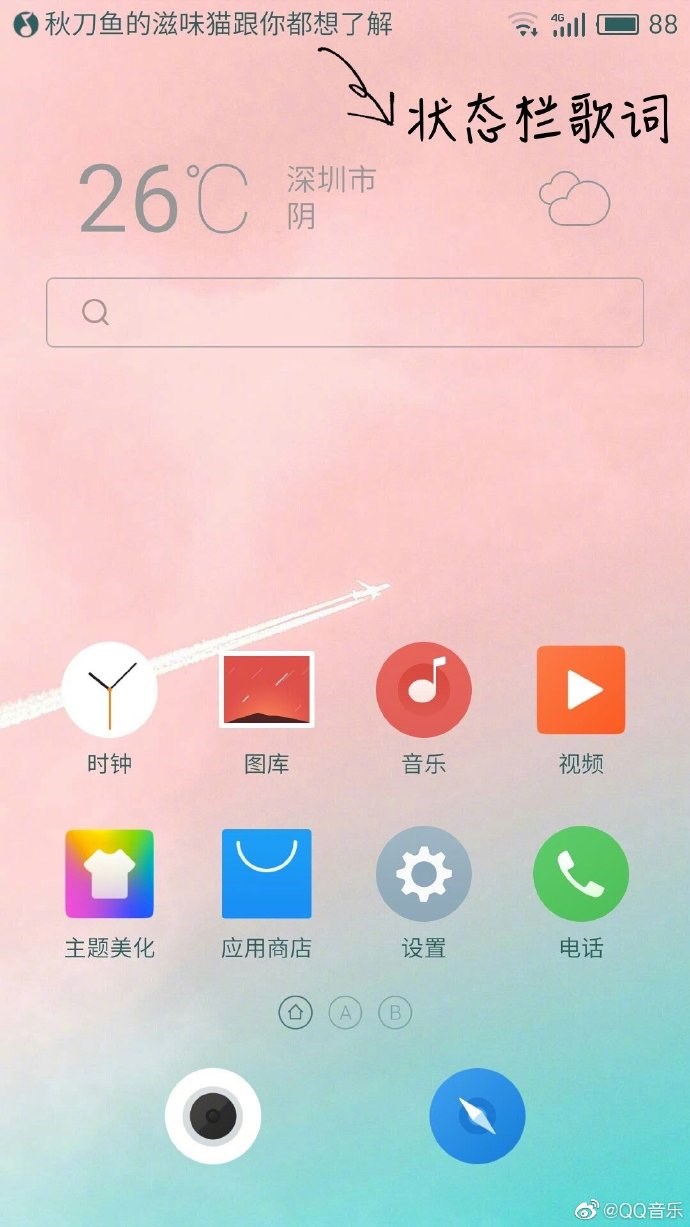
Task: Tap the home screen search box
Action: pos(345,313)
